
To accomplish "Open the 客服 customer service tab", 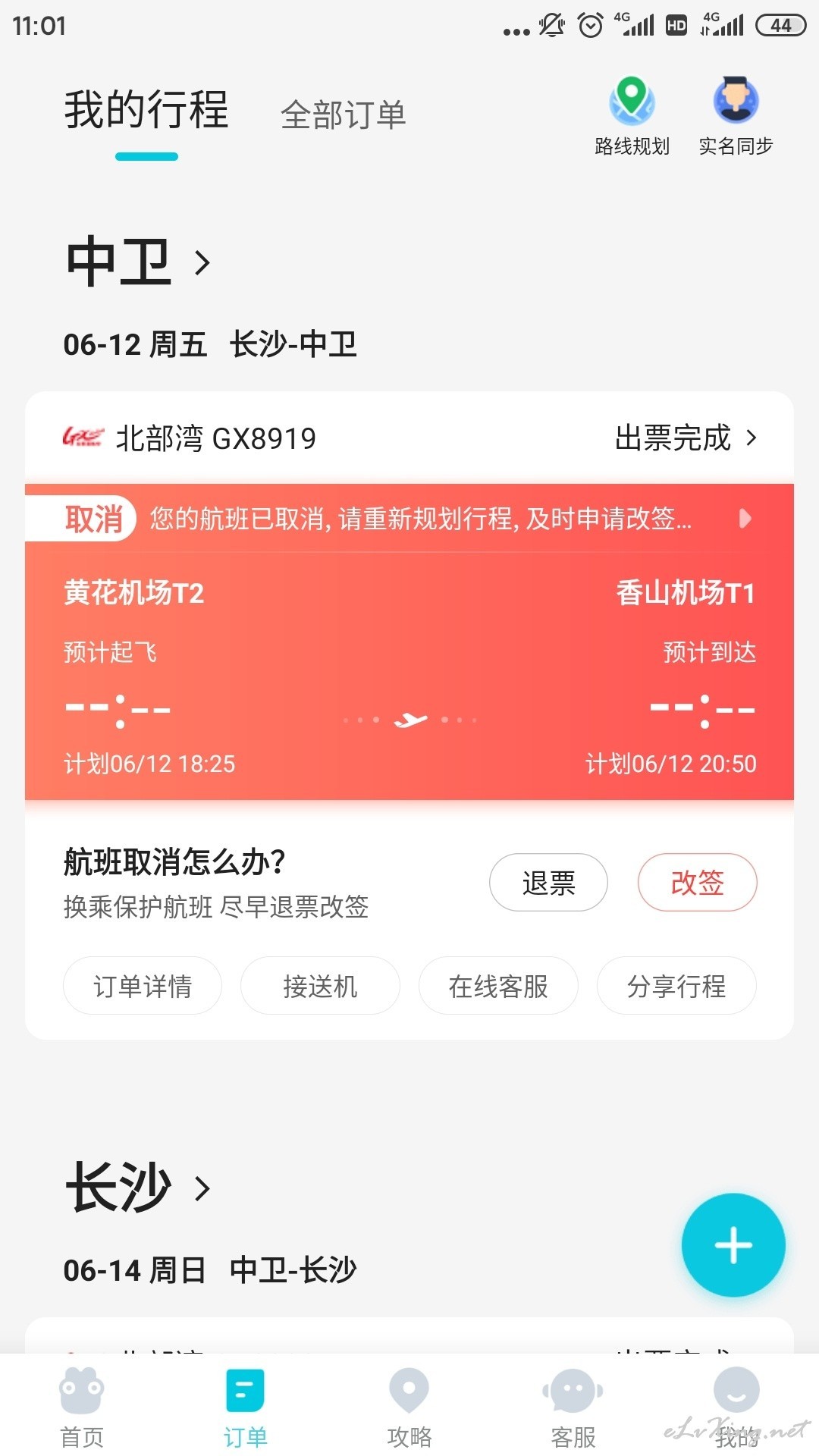I will 573,1407.
